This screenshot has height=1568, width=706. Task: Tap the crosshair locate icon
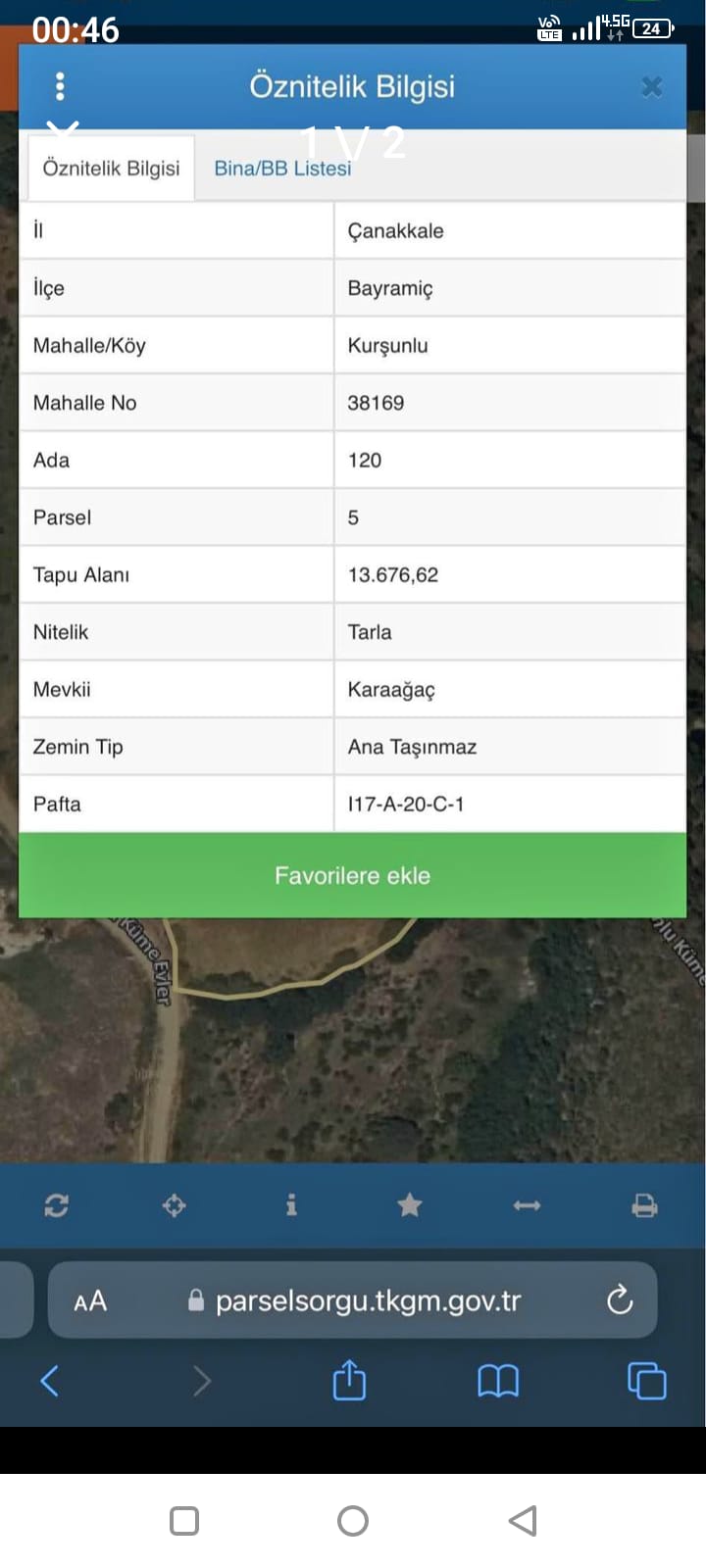[x=174, y=1205]
